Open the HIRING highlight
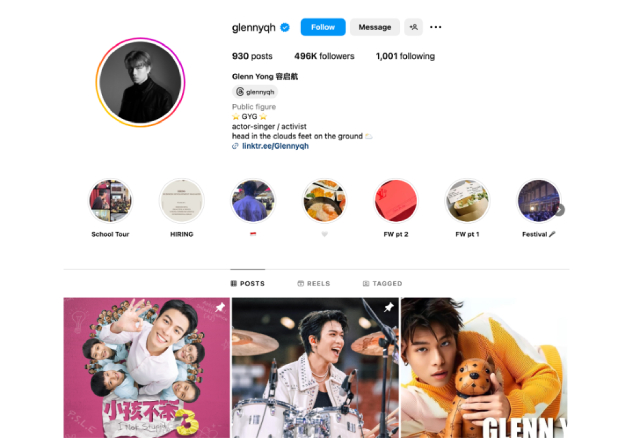640x438 pixels. tap(182, 201)
